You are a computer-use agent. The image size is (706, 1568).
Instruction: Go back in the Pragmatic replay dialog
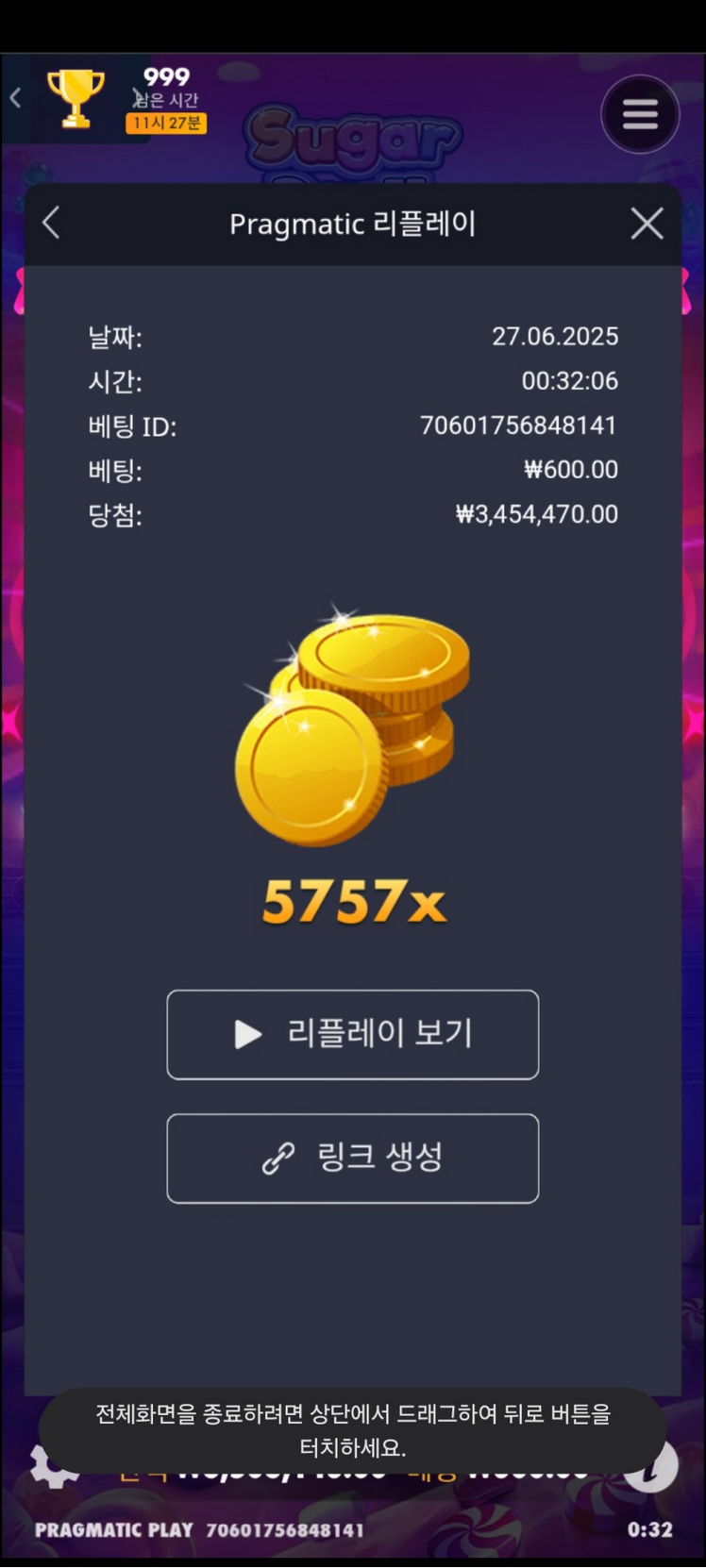click(x=51, y=224)
